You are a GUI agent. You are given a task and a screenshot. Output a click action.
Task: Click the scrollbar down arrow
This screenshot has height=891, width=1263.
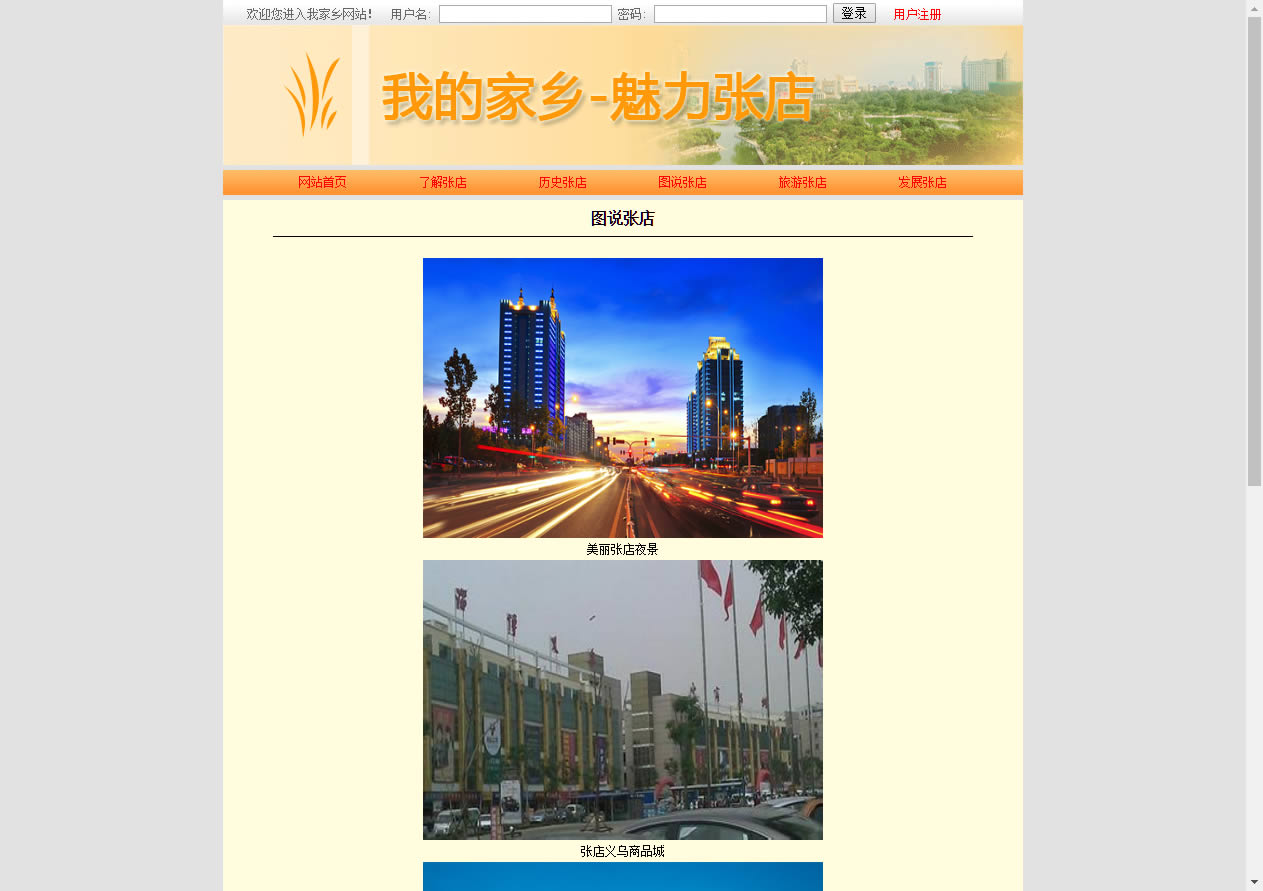(1254, 882)
